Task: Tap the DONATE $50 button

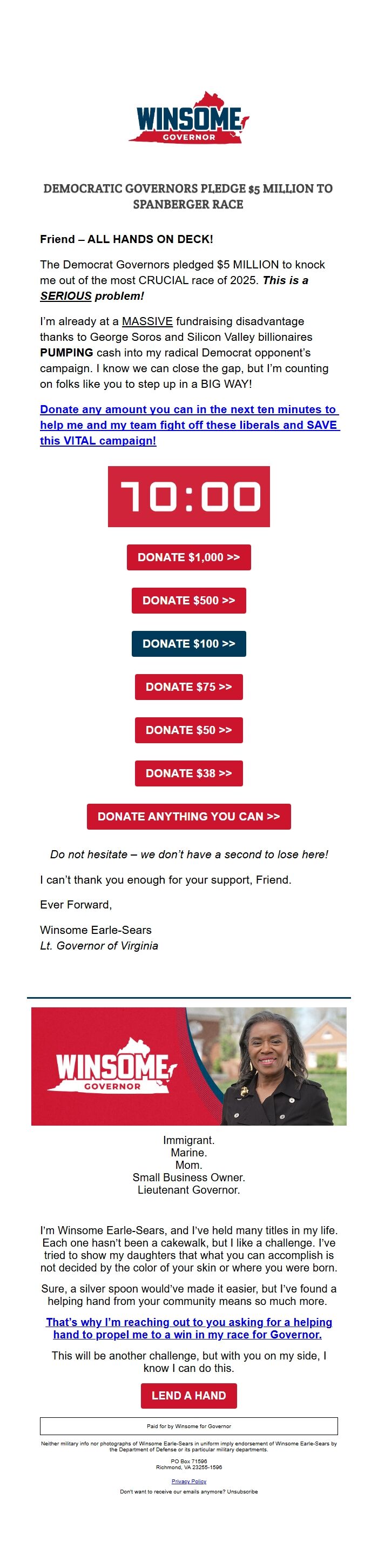Action: (x=188, y=730)
